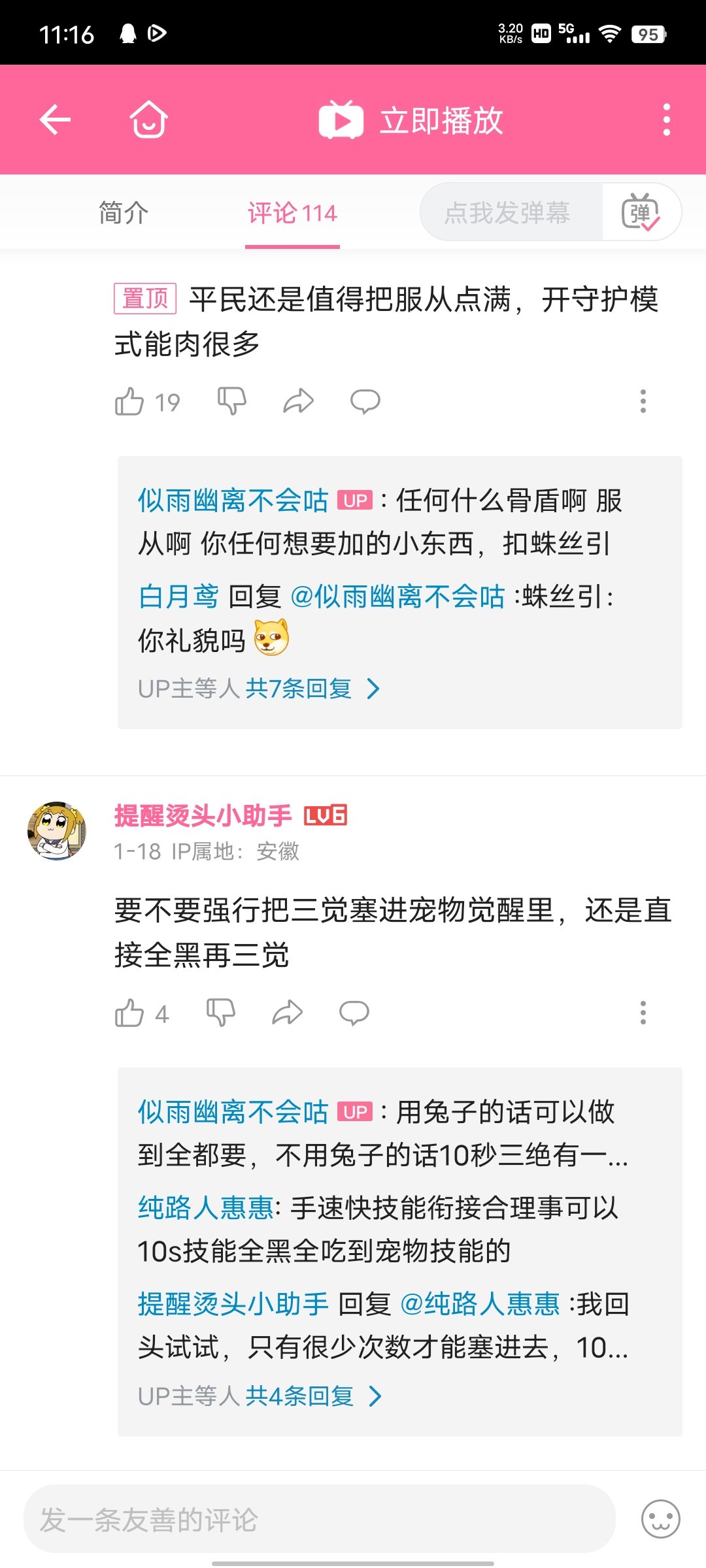
Task: Share the pinned 置顶 comment
Action: point(299,401)
